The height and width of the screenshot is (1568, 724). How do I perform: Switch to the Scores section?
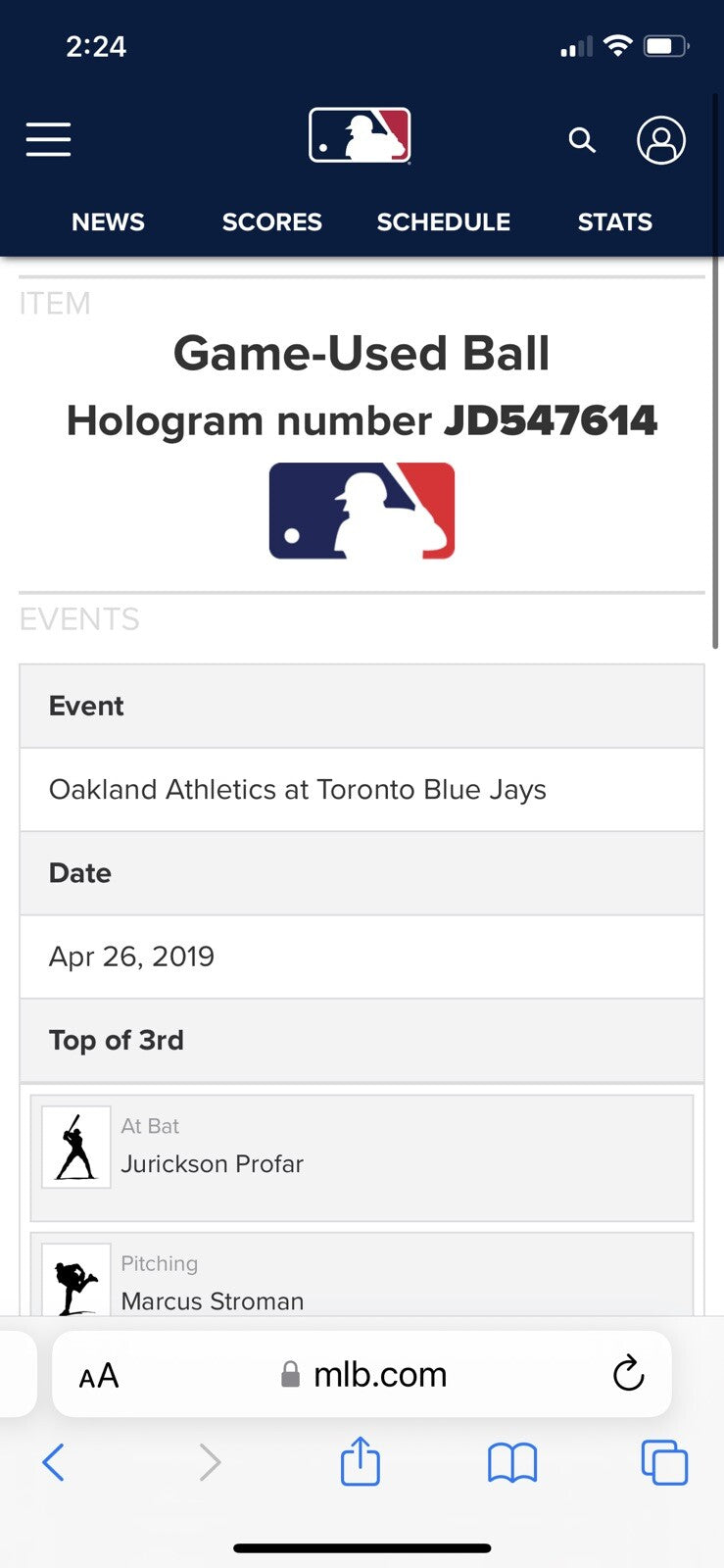271,222
